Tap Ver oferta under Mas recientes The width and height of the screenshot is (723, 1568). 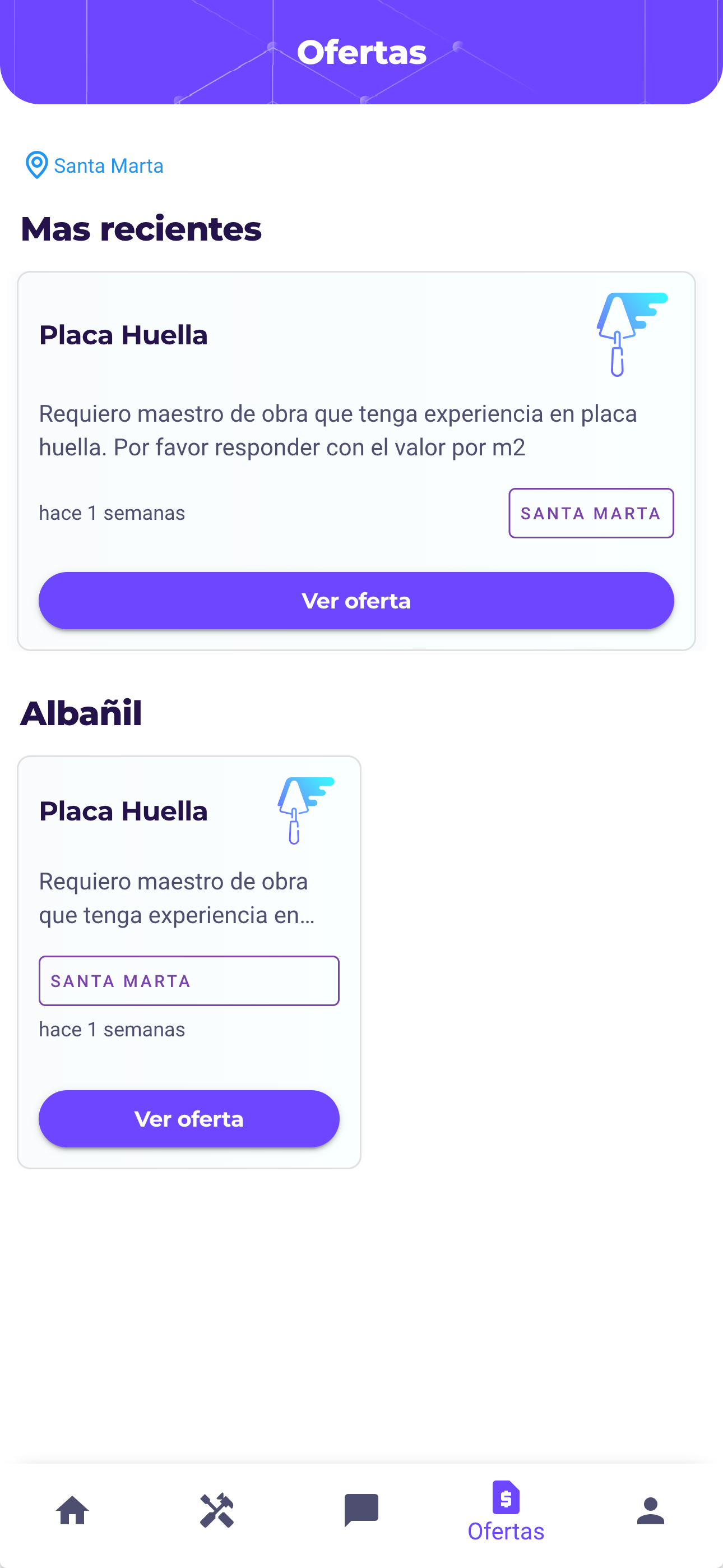(356, 600)
